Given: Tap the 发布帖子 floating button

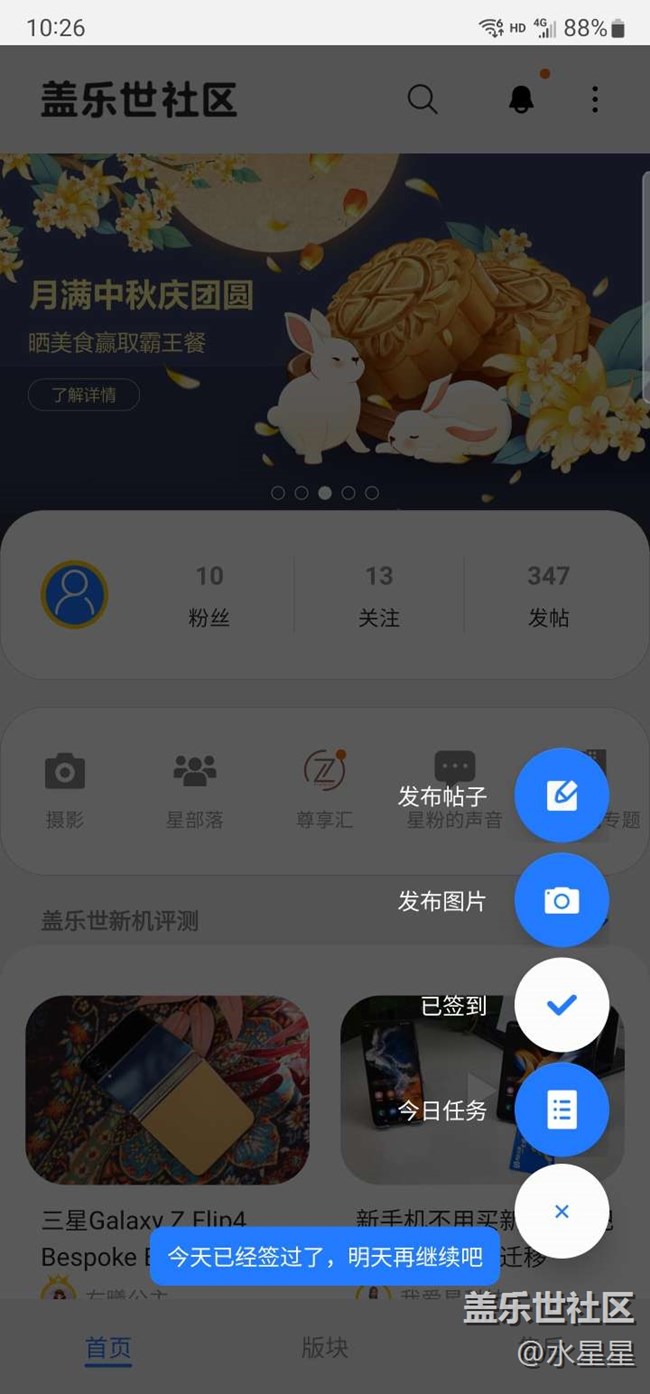Looking at the screenshot, I should coord(561,795).
